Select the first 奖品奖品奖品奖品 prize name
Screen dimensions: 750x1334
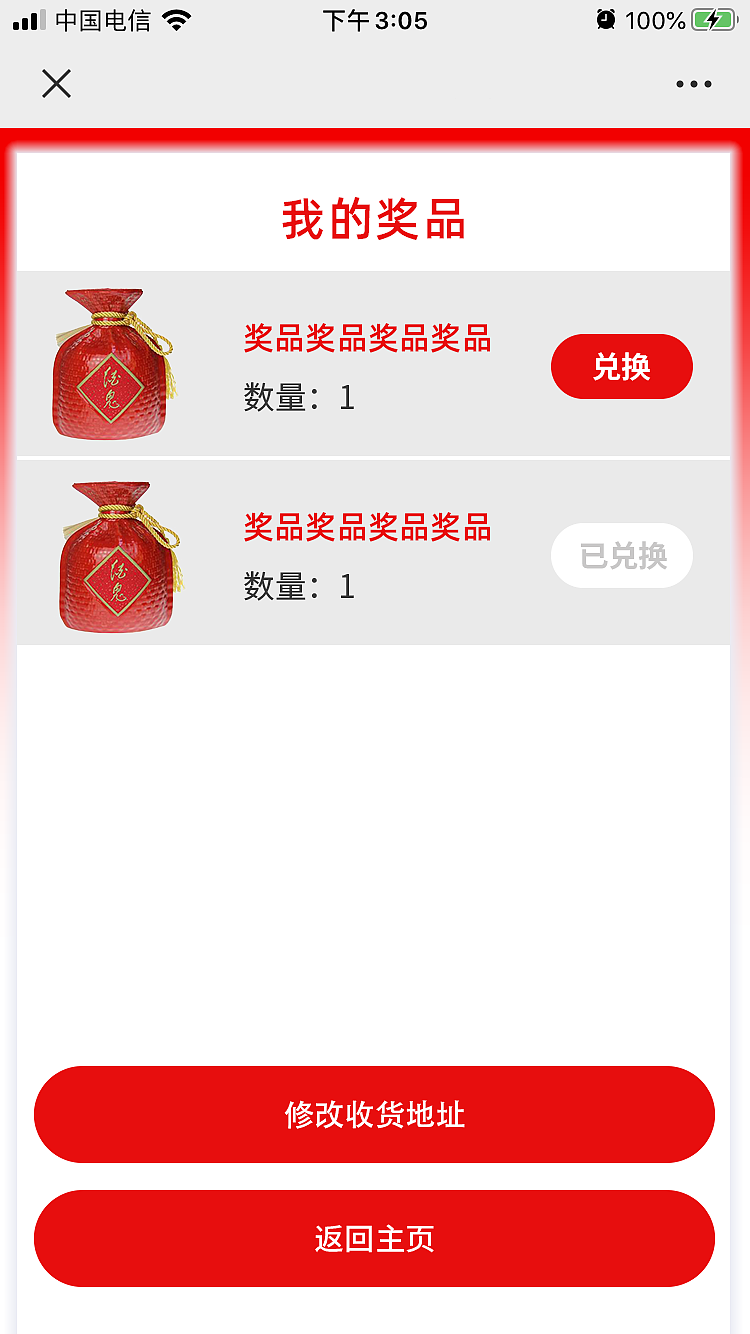[368, 339]
